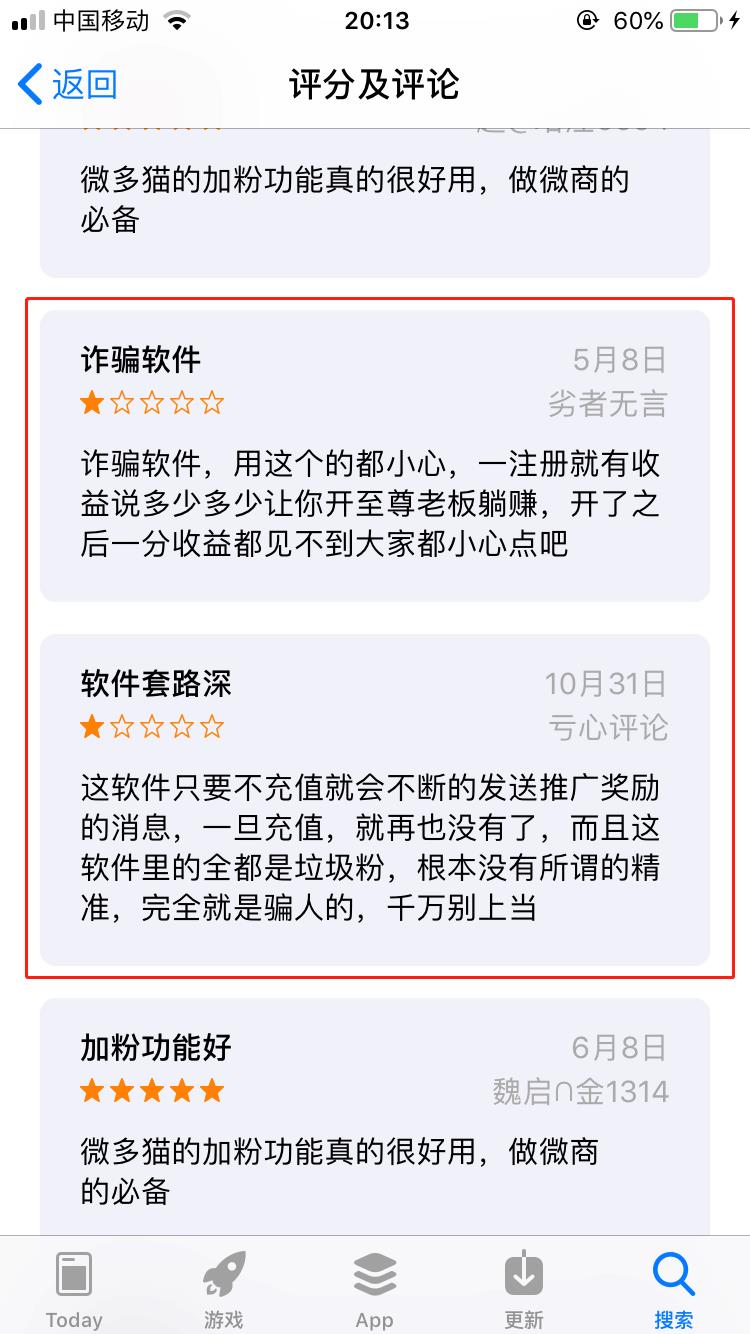Open the App tab
Image resolution: width=750 pixels, height=1334 pixels.
coord(374,1289)
